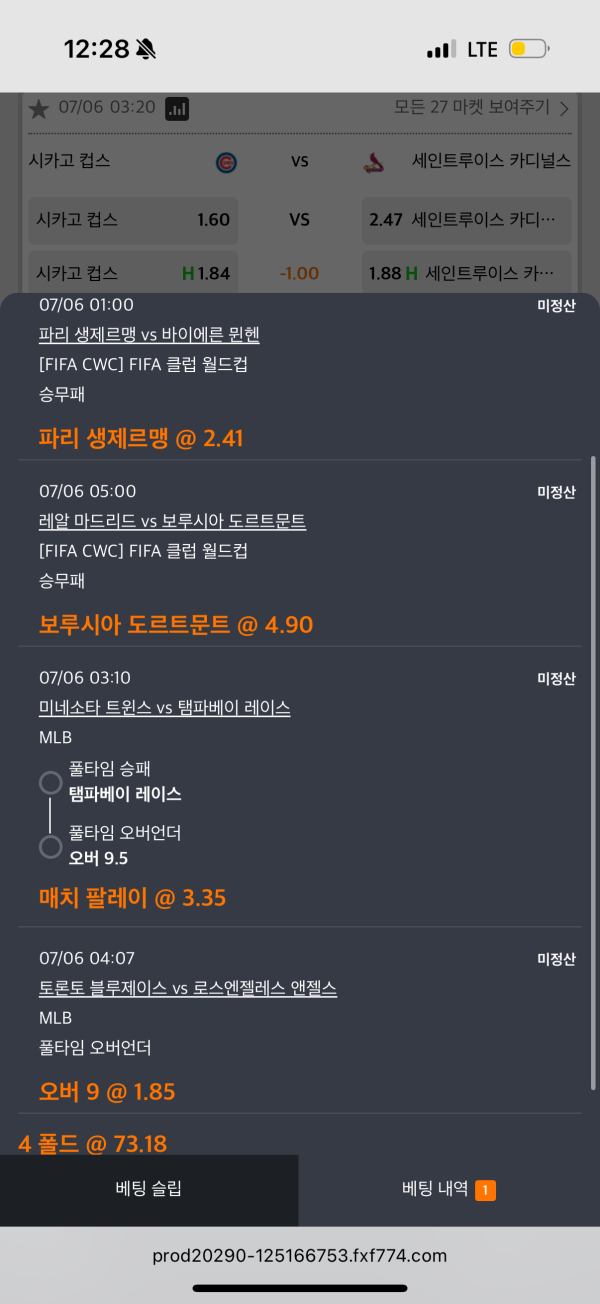Screen dimensions: 600x1304
Task: Pick 세인트루이스 카디널스 handicap odds 1.88
Action: click(x=466, y=273)
